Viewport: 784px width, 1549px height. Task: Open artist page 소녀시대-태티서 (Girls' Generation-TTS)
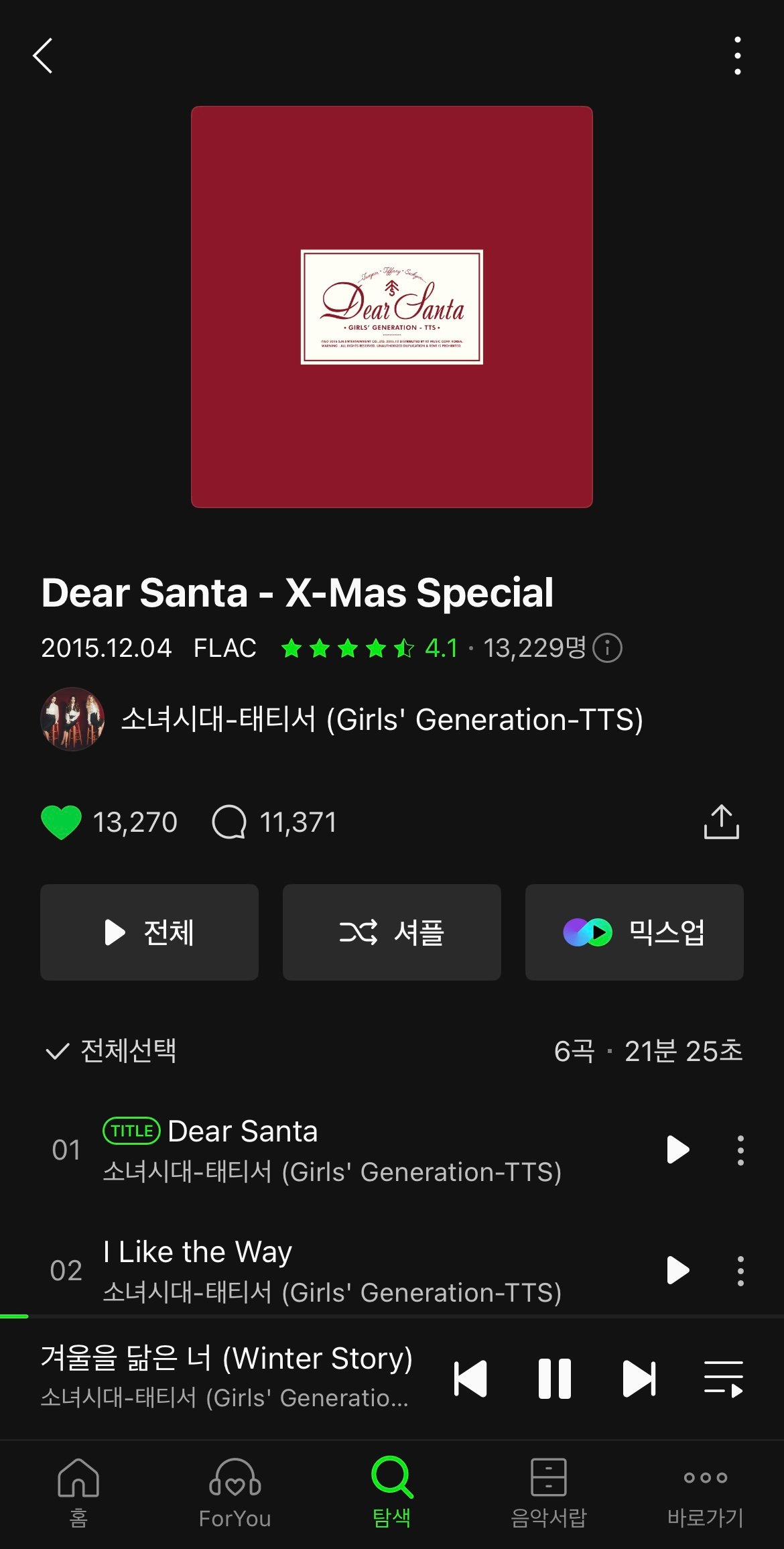click(x=381, y=720)
